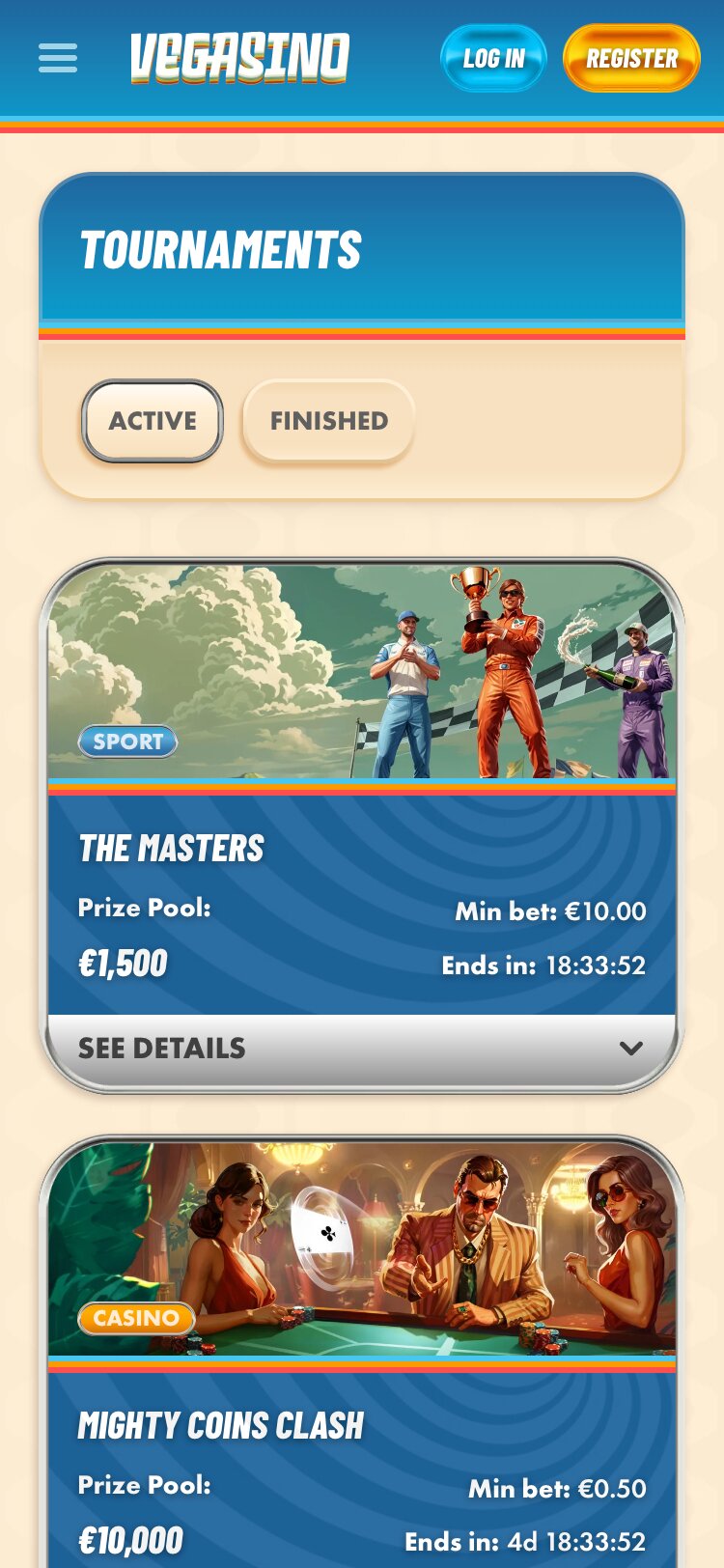Register a new account

[631, 59]
